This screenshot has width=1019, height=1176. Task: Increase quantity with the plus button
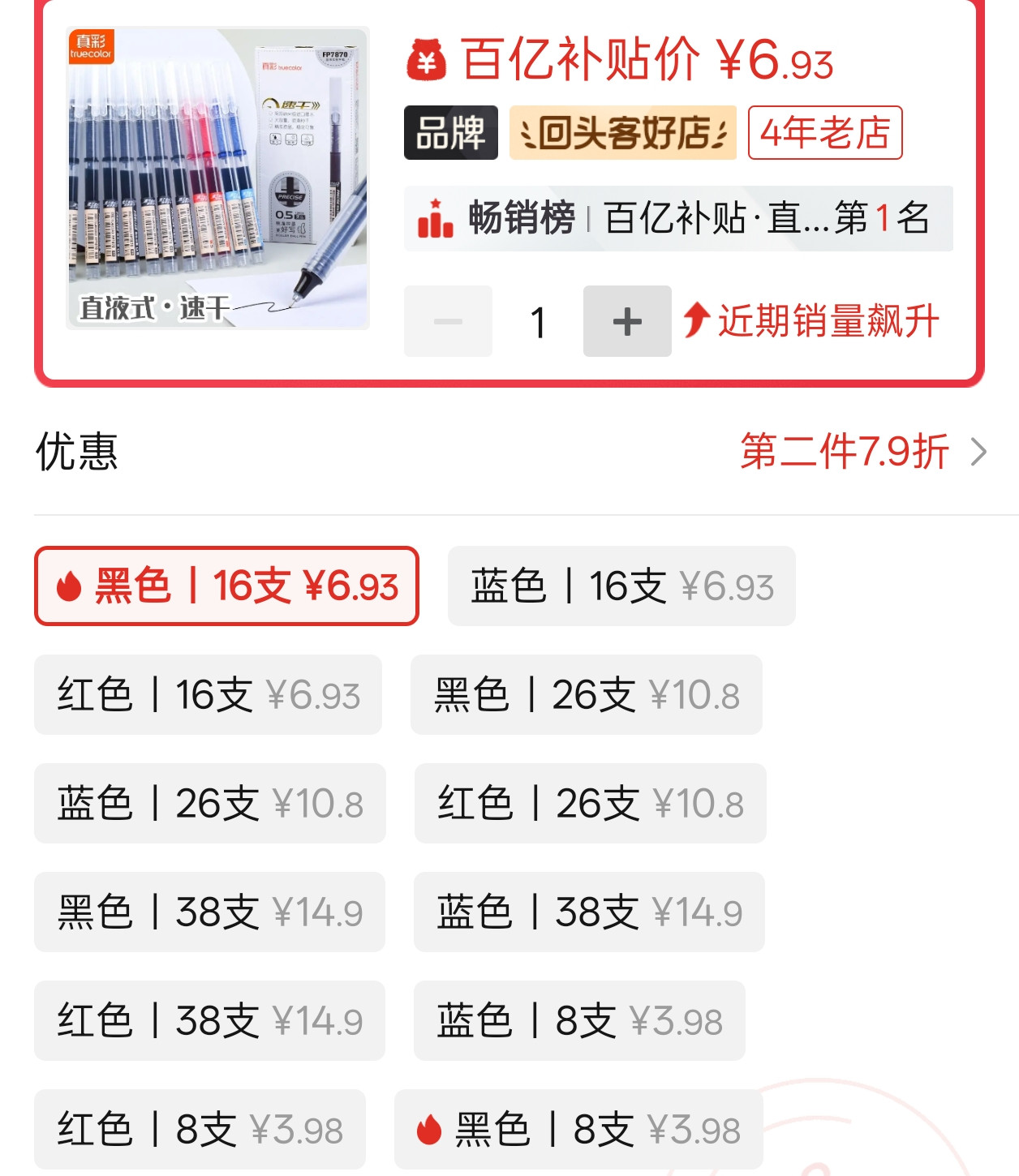(627, 321)
